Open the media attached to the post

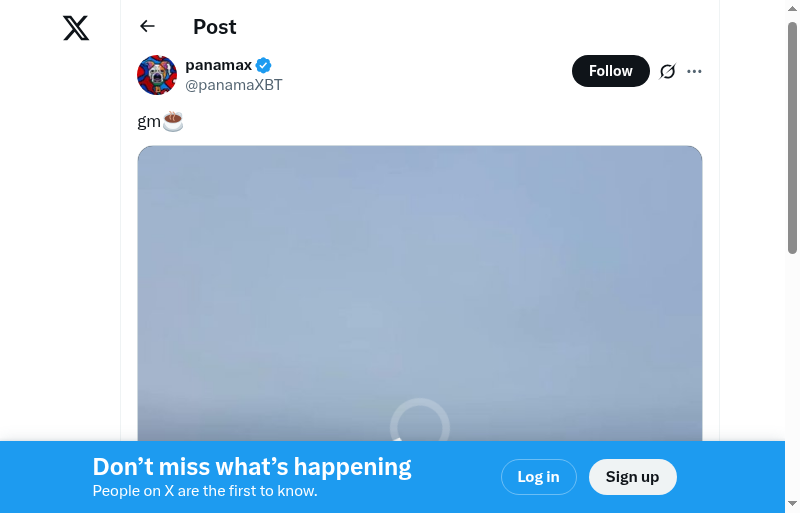coord(419,290)
